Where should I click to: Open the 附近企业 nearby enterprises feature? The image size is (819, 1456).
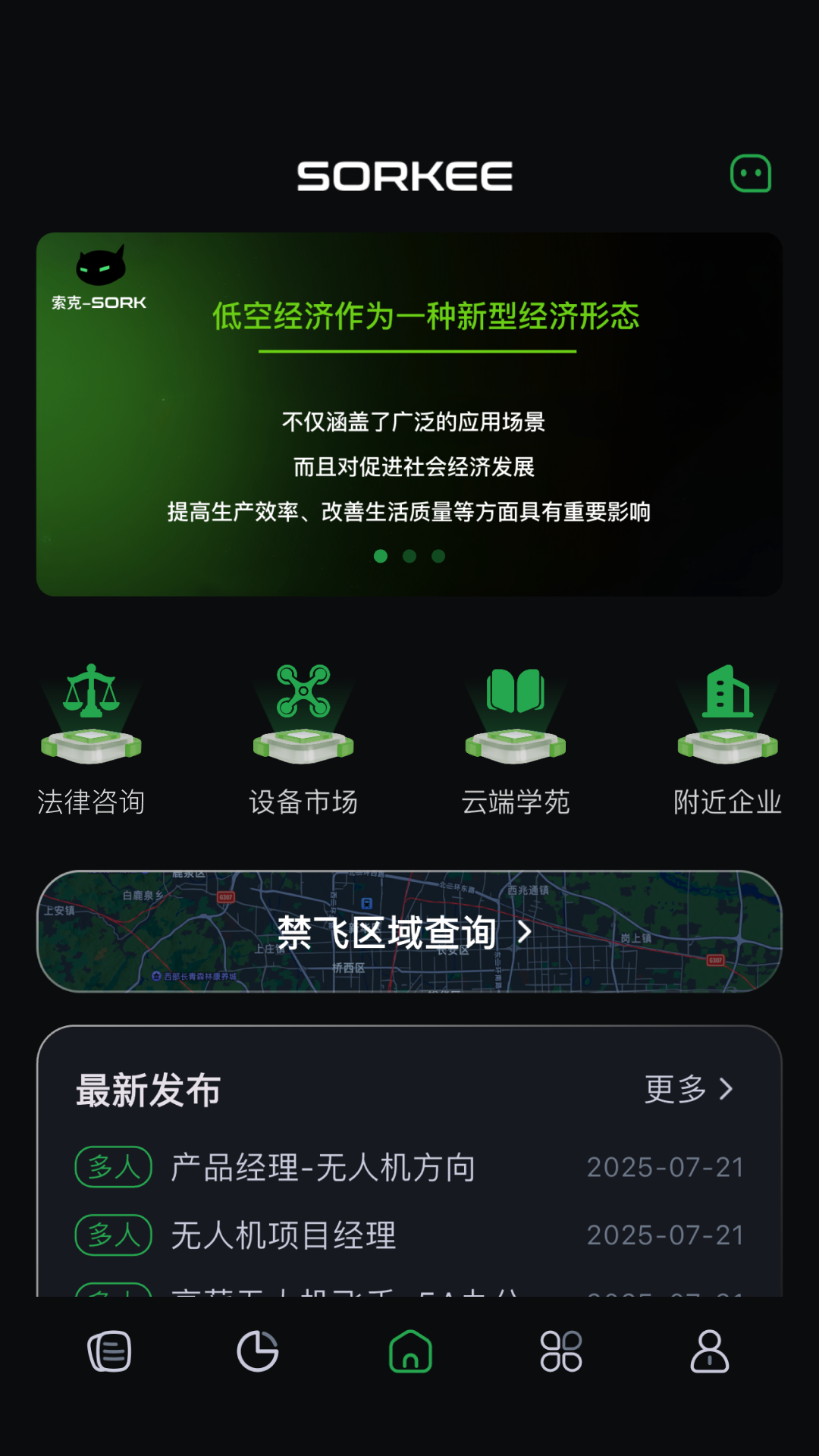pyautogui.click(x=726, y=728)
